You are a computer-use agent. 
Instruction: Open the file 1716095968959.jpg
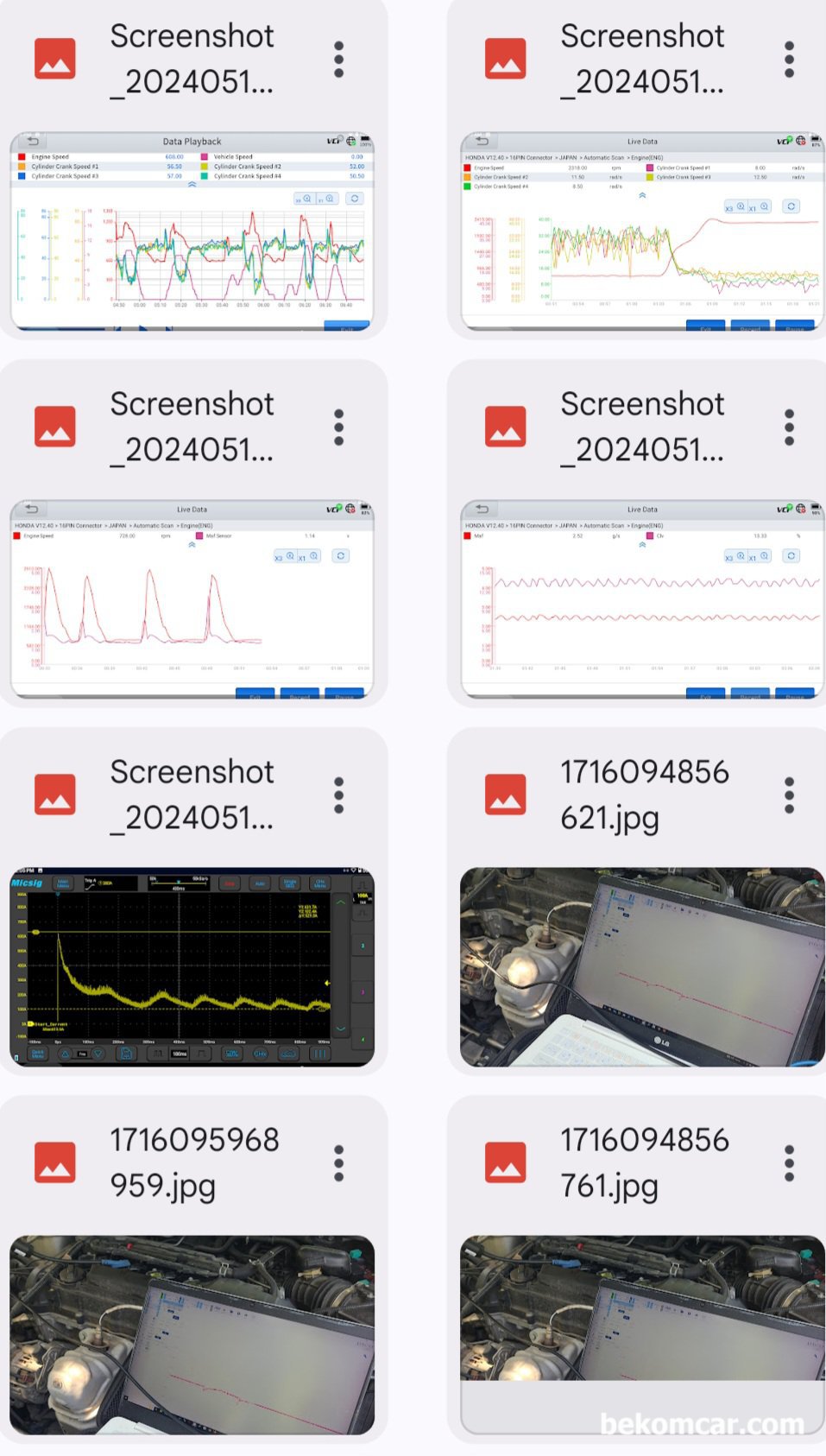pos(192,1333)
